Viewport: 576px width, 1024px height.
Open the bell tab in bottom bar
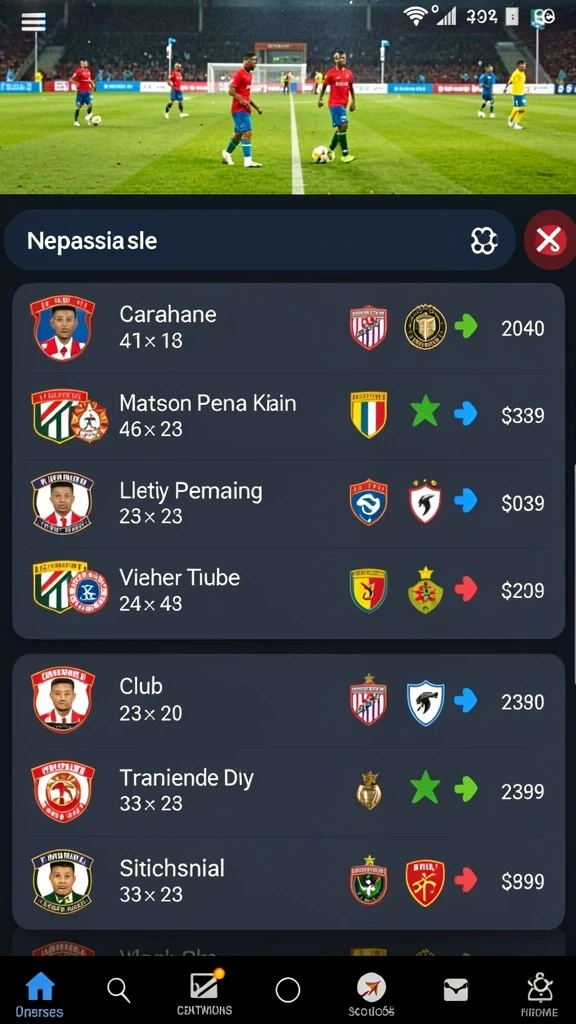pos(539,995)
